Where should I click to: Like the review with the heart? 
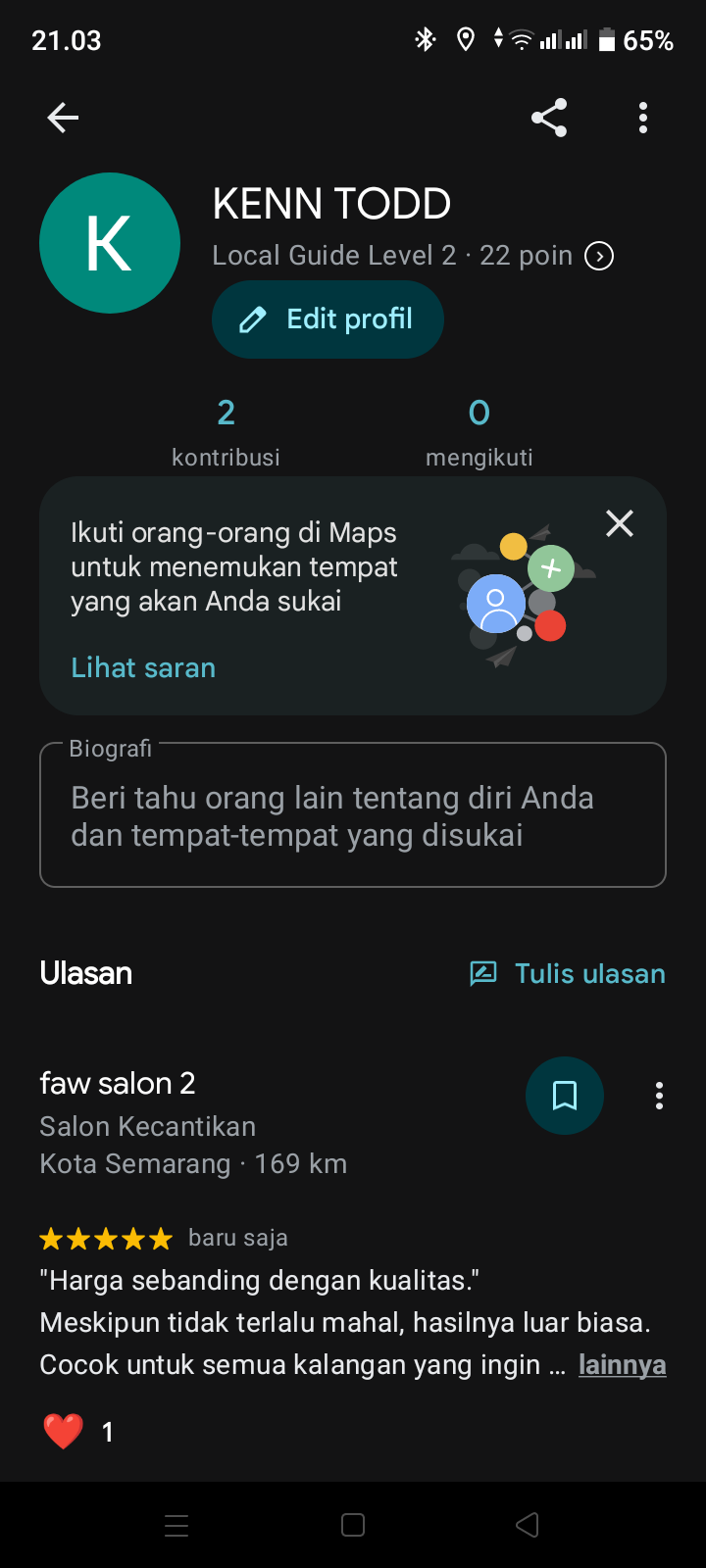pyautogui.click(x=63, y=1432)
